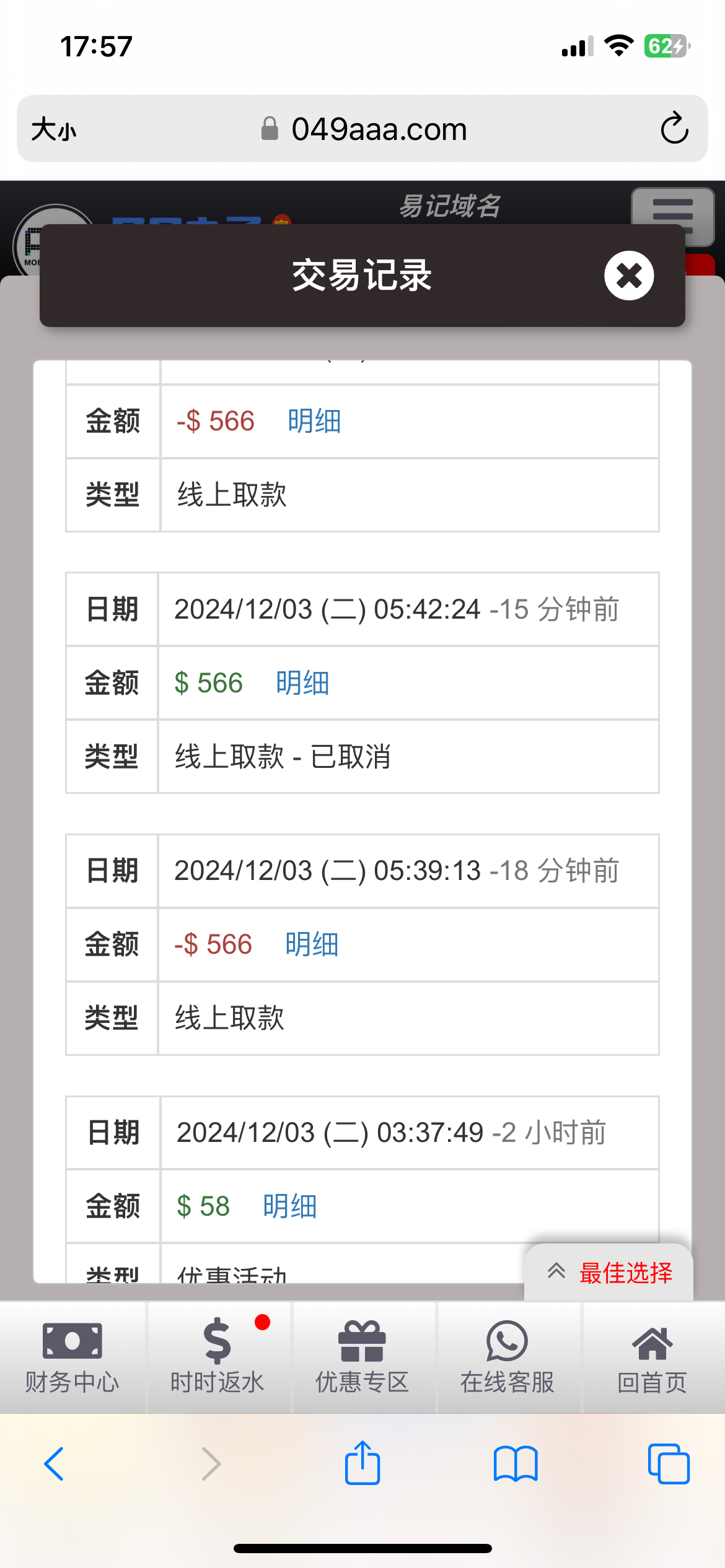Reload the page in Safari
The width and height of the screenshot is (725, 1568).
[674, 129]
